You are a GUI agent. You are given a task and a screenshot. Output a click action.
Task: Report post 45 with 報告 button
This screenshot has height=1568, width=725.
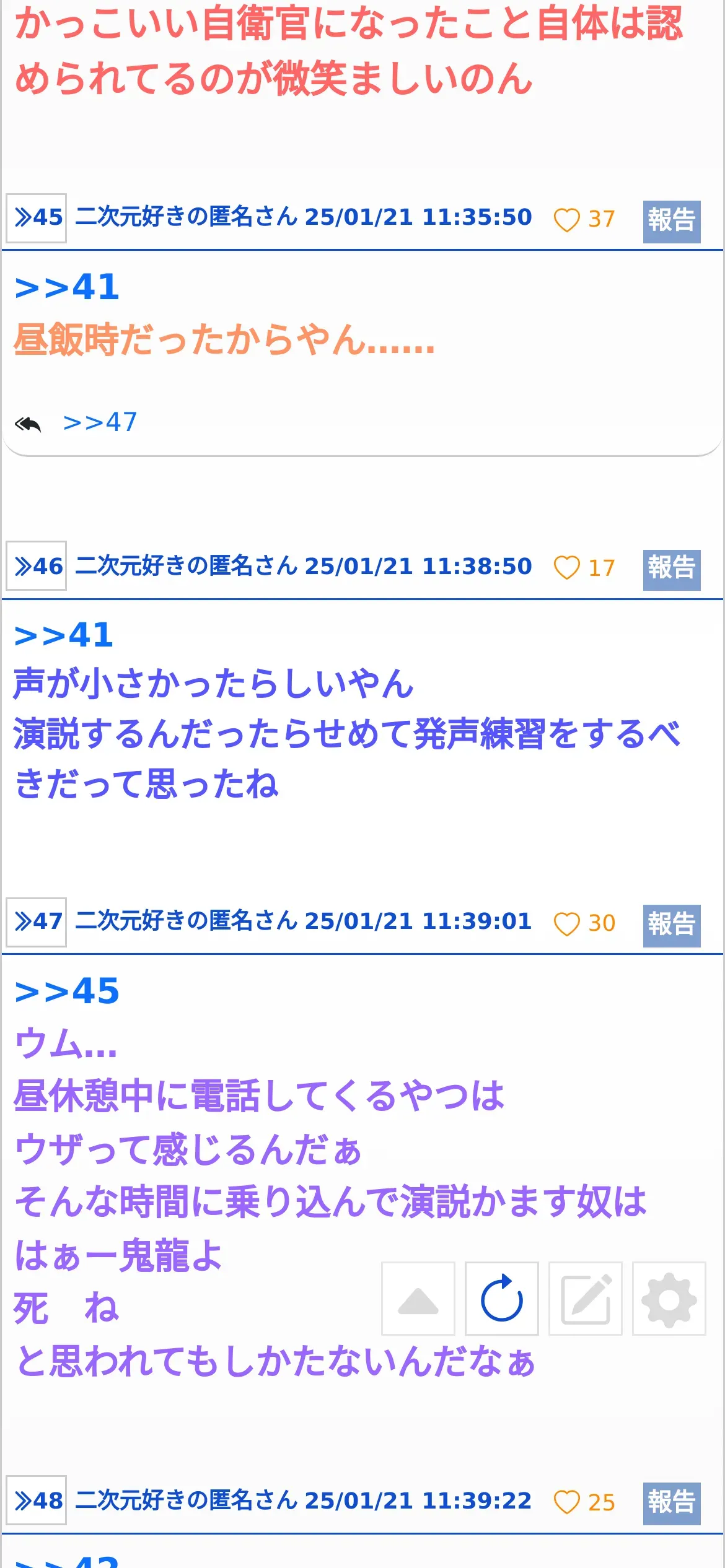pos(672,222)
